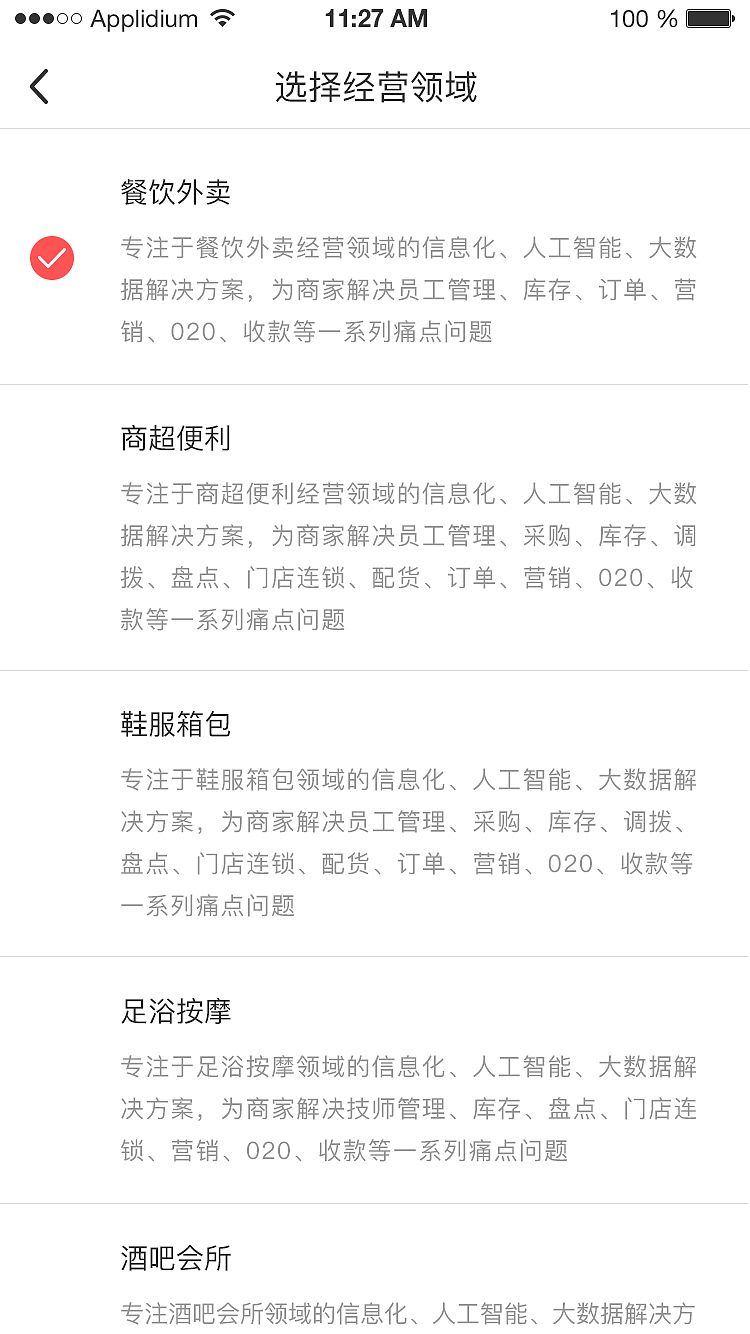Tap the 选择经营领域 title bar
The image size is (750, 1334).
pos(375,87)
